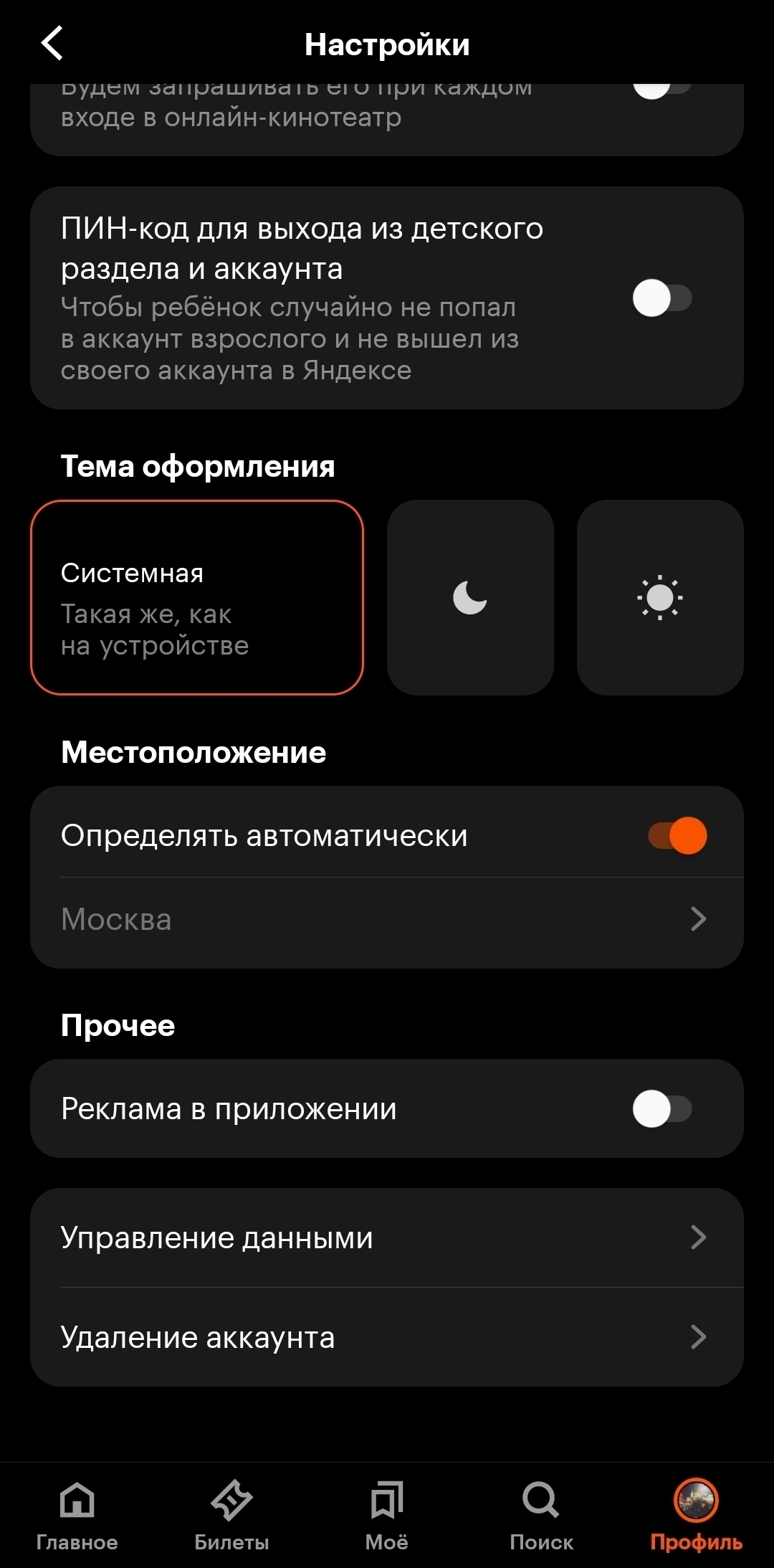
Task: Open Удаление аккаунта
Action: (387, 1337)
